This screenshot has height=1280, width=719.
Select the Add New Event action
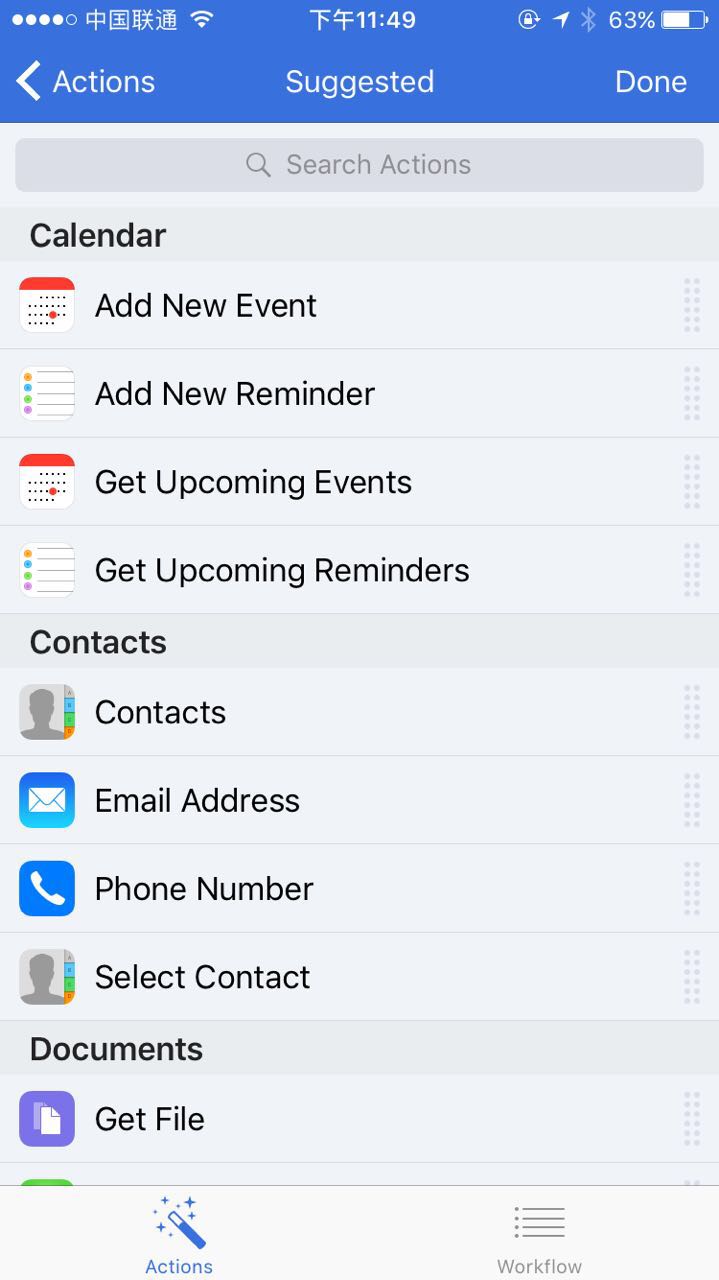[x=206, y=306]
